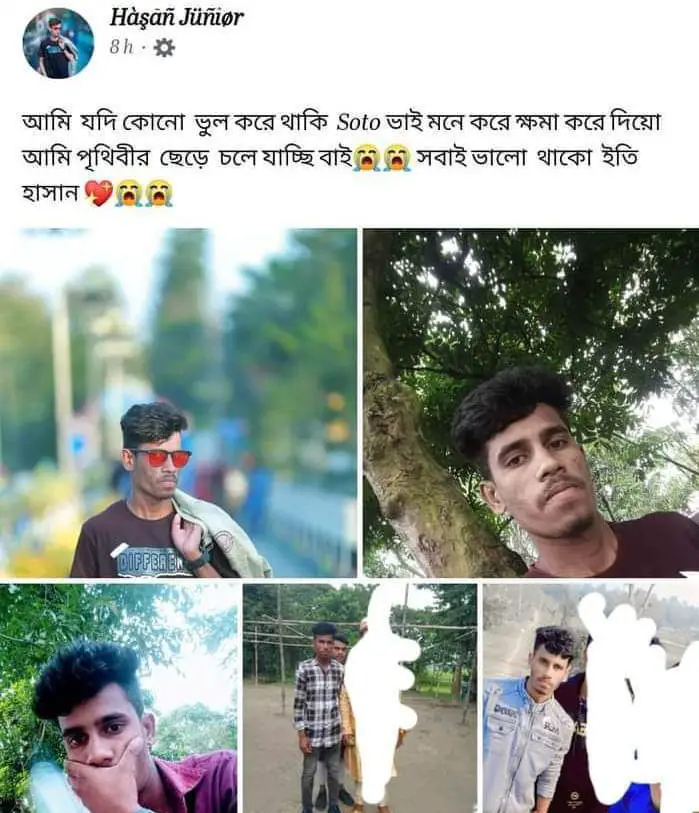Viewport: 699px width, 813px height.
Task: Open Hàşañ Jüñiør's profile picture
Action: [57, 42]
